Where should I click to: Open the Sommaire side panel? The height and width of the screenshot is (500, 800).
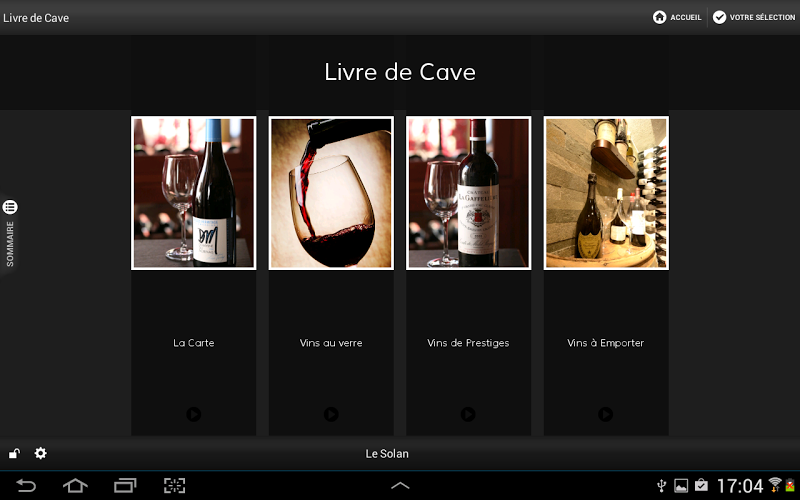tap(10, 232)
